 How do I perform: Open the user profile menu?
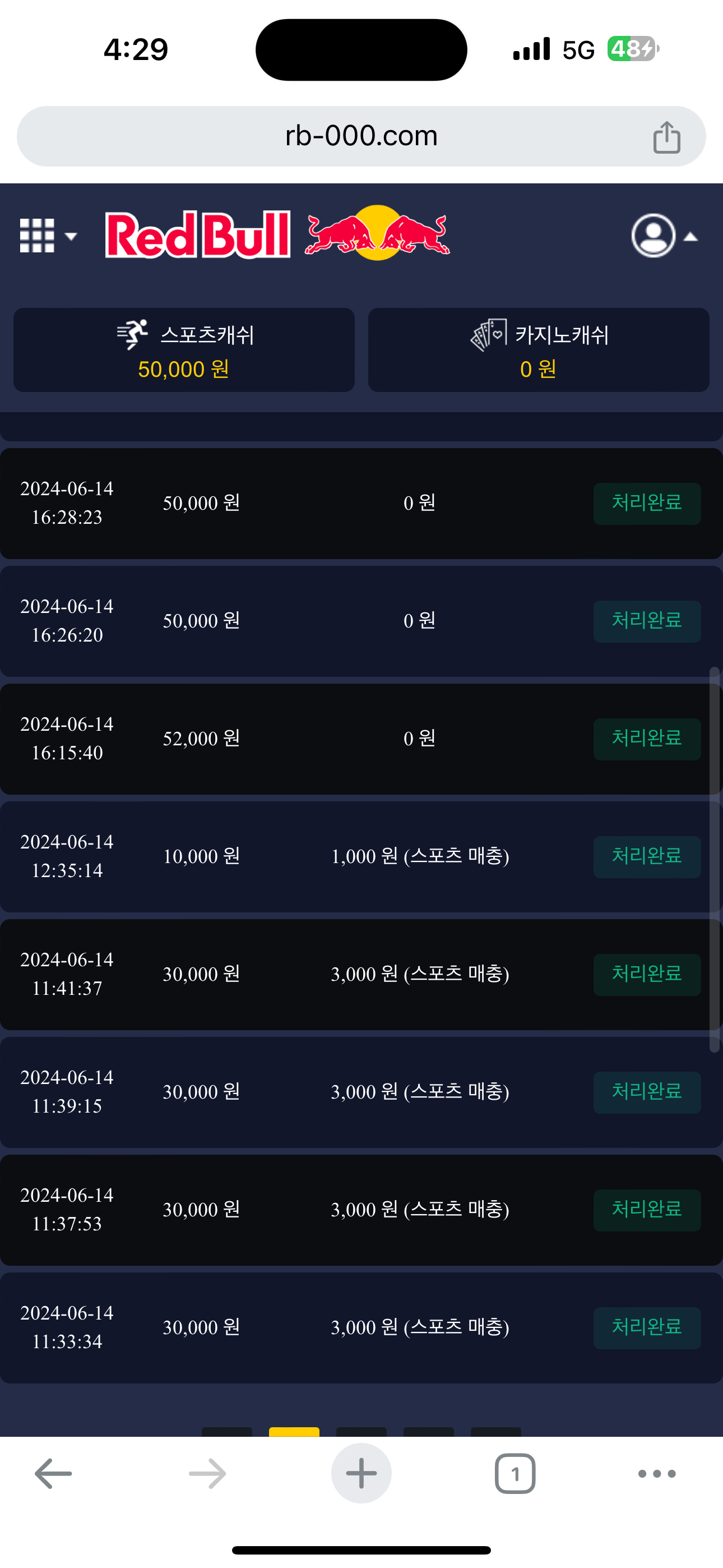click(x=662, y=236)
